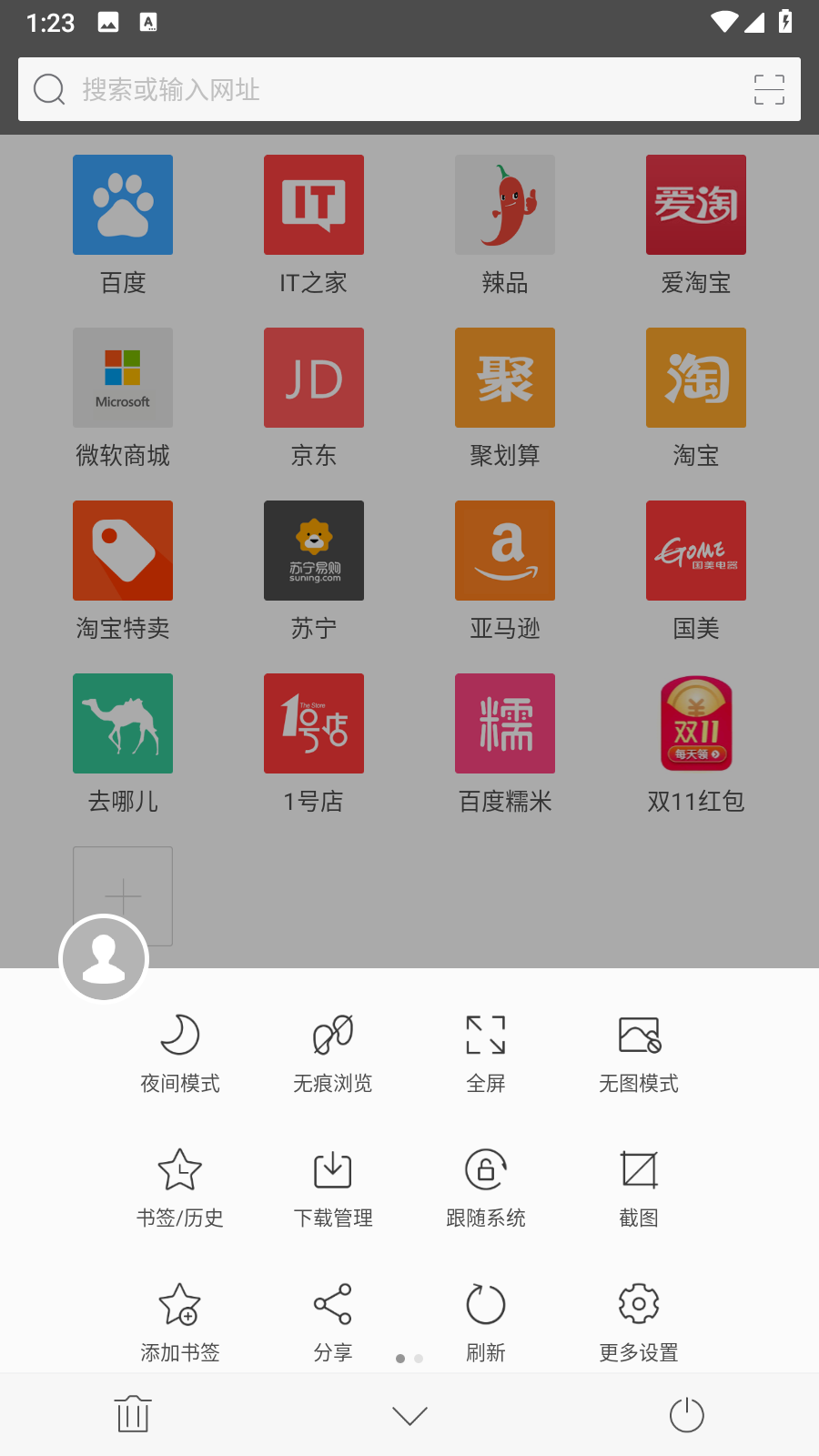Toggle 跟随系统 follow system theme

(x=485, y=1188)
